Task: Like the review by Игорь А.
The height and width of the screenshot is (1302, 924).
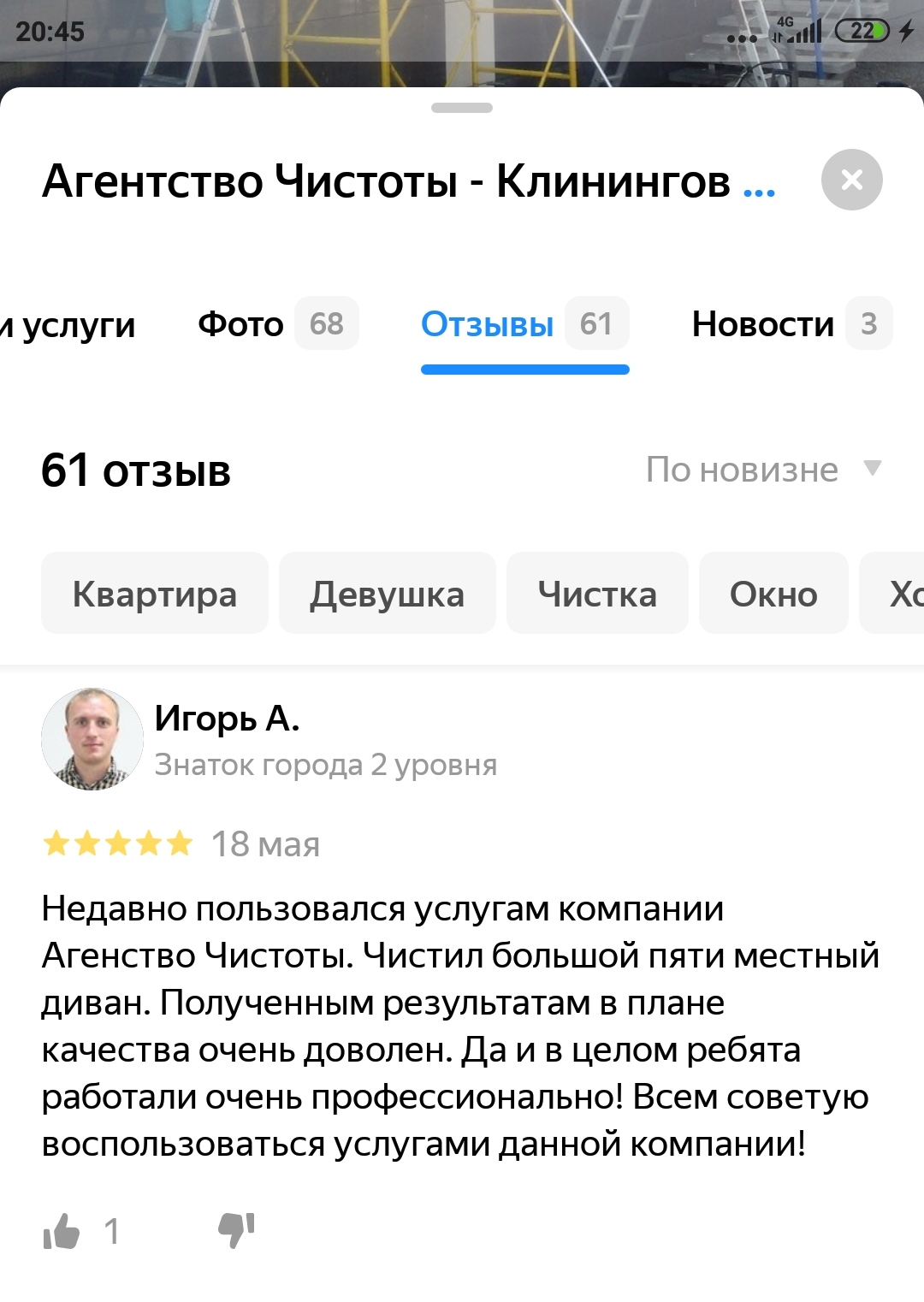Action: [x=62, y=1232]
